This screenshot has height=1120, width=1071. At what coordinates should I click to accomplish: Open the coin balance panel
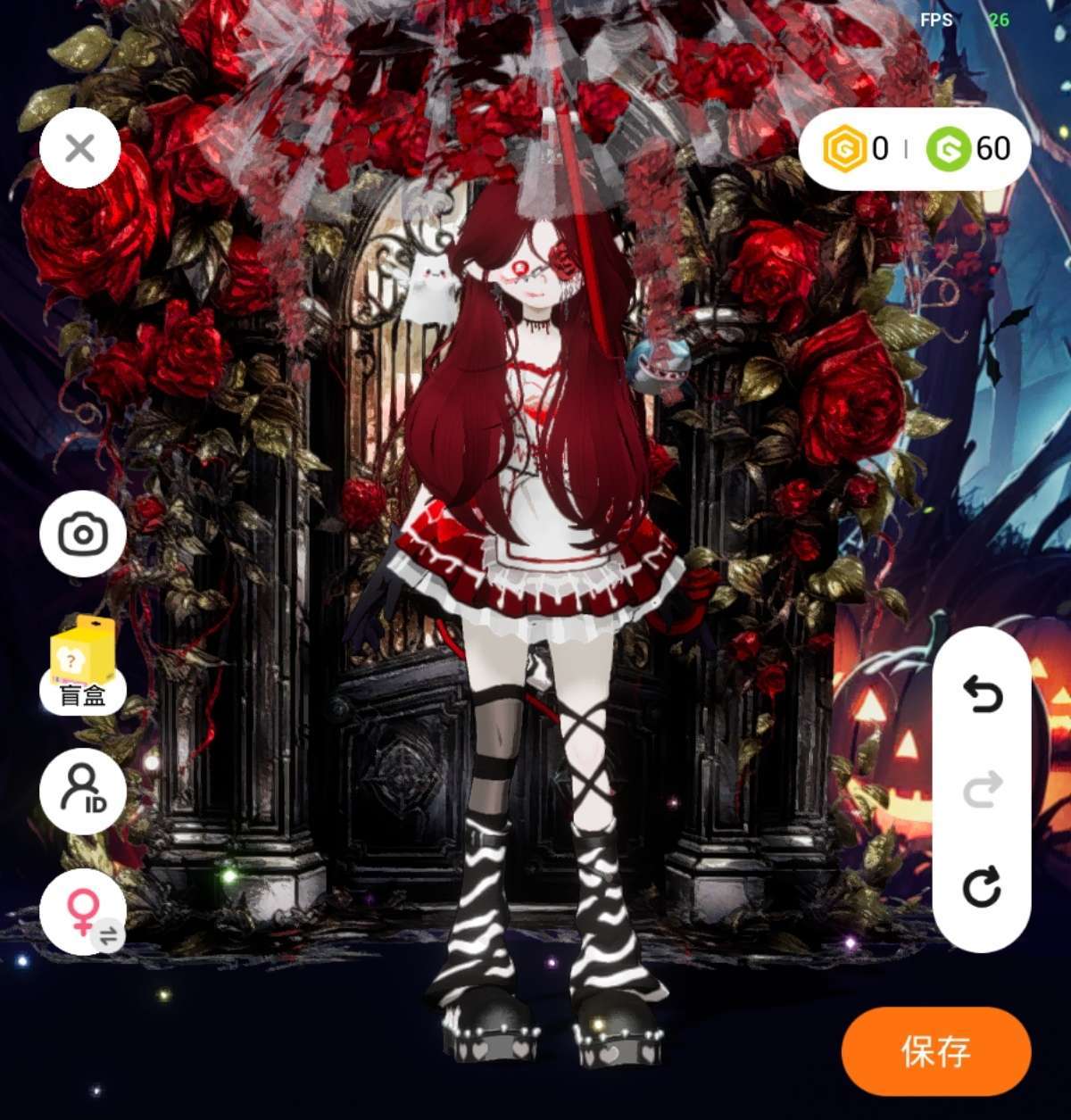coord(915,148)
